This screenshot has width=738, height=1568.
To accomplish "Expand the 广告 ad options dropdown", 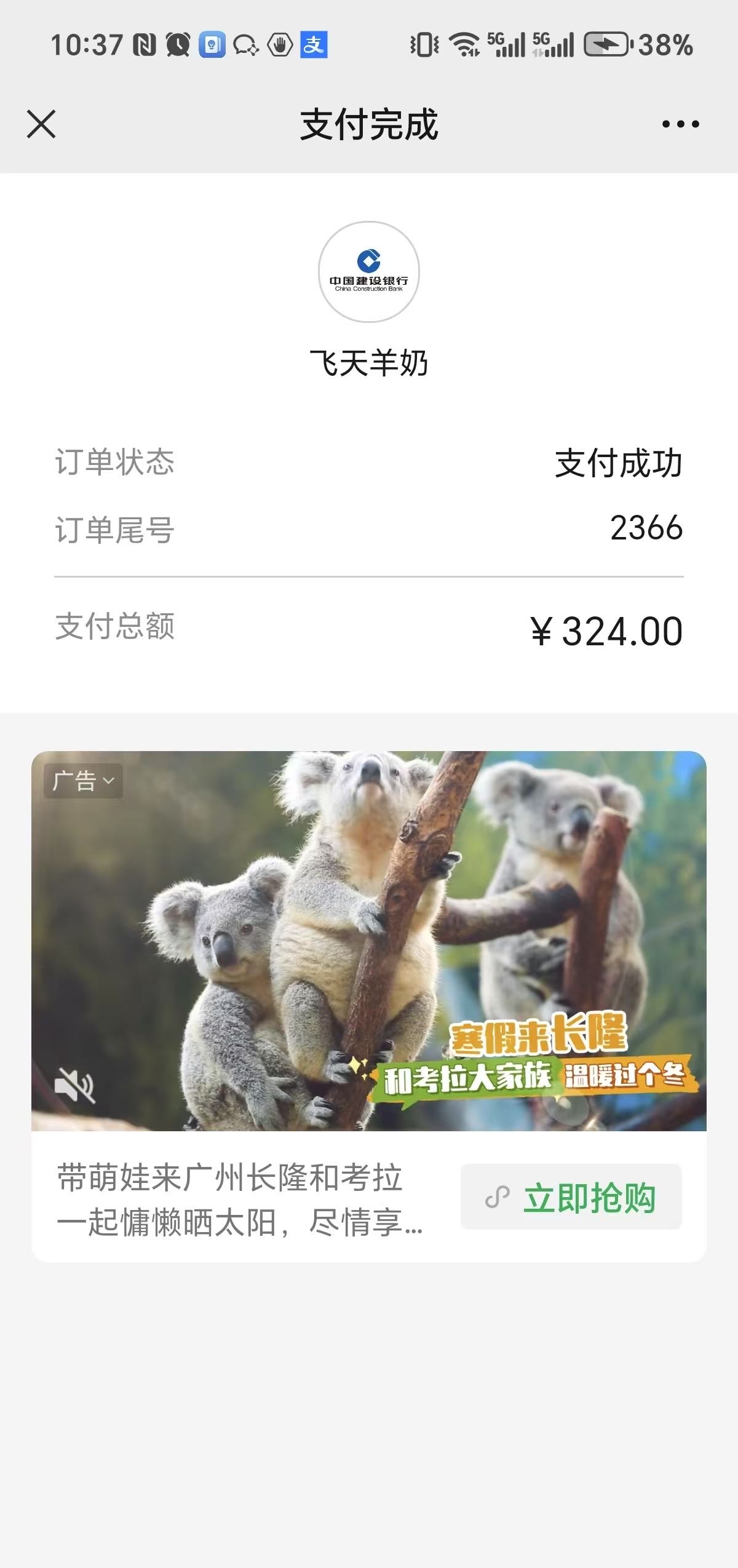I will tap(83, 781).
